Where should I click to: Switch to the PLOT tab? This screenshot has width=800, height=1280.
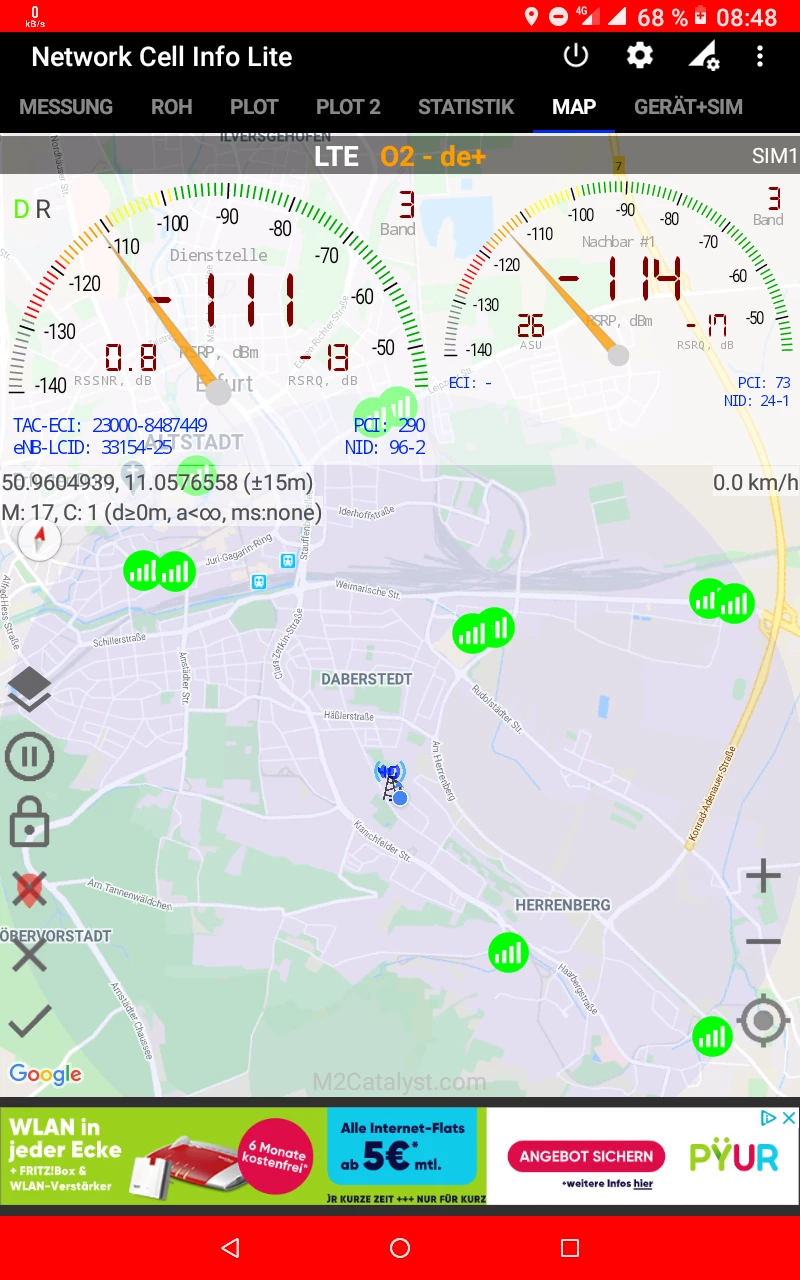(254, 107)
